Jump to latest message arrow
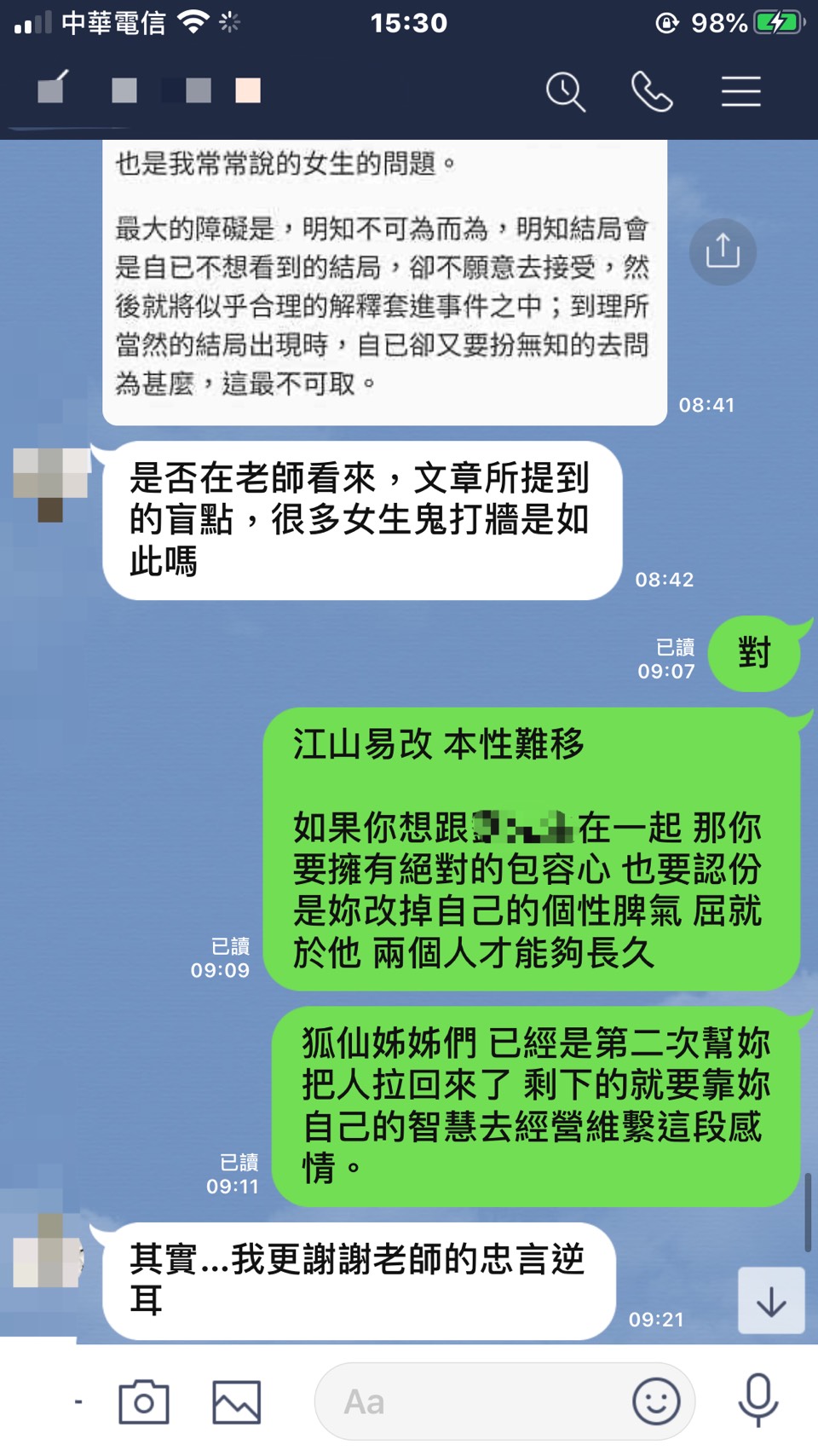The image size is (818, 1456). pos(771,1301)
